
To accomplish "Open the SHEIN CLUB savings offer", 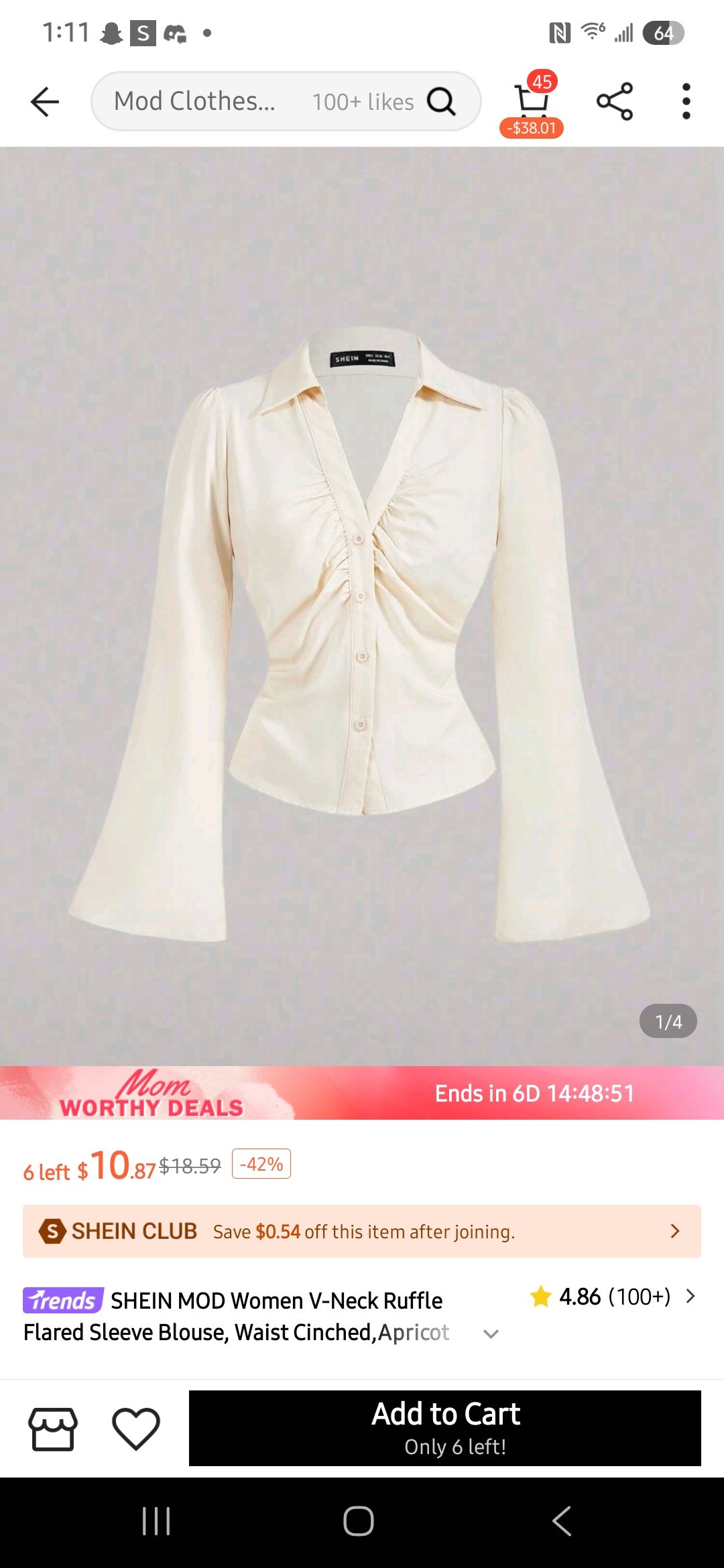I will [362, 1231].
